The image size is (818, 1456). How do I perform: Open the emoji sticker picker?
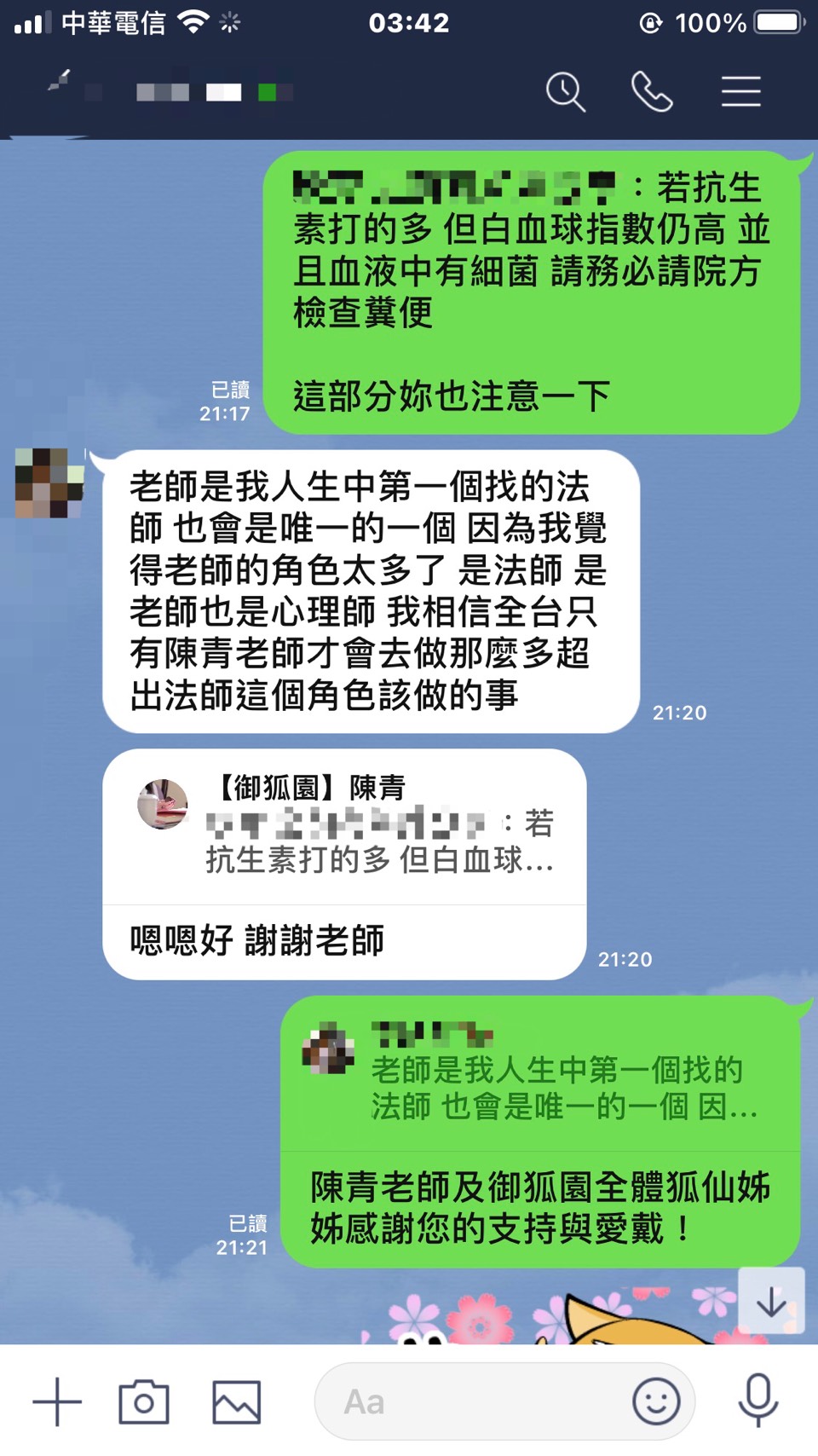click(x=656, y=1401)
